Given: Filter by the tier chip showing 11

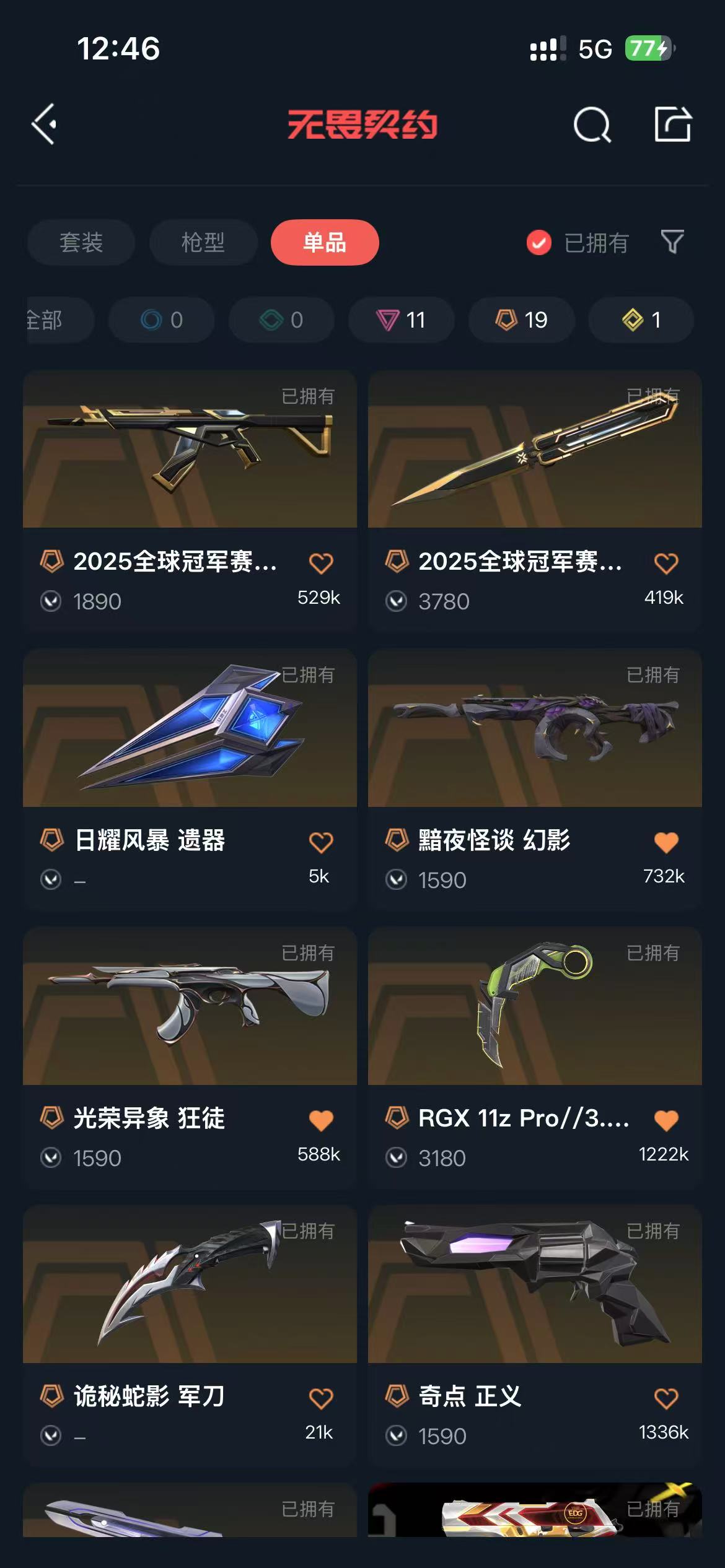Looking at the screenshot, I should [401, 320].
